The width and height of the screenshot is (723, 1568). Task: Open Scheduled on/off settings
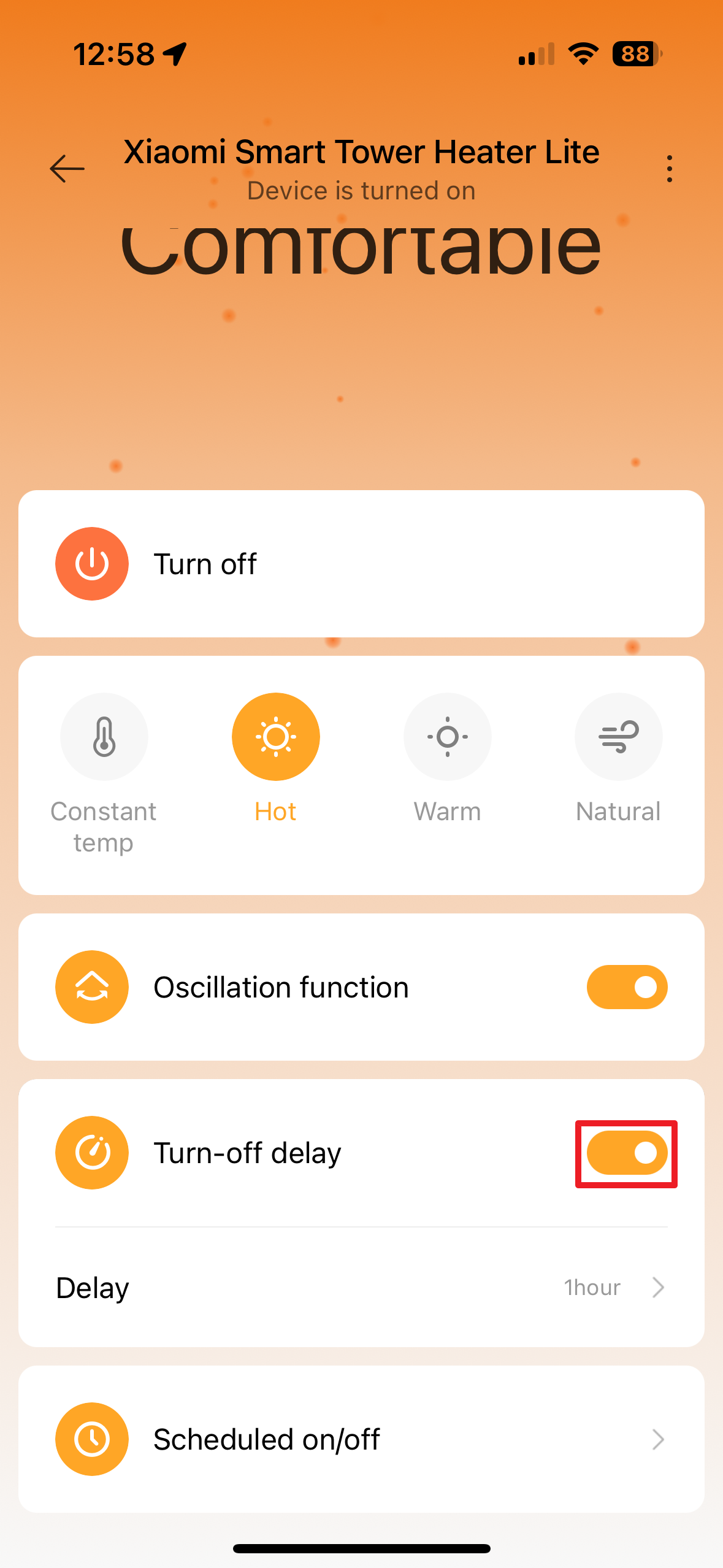pyautogui.click(x=362, y=1439)
